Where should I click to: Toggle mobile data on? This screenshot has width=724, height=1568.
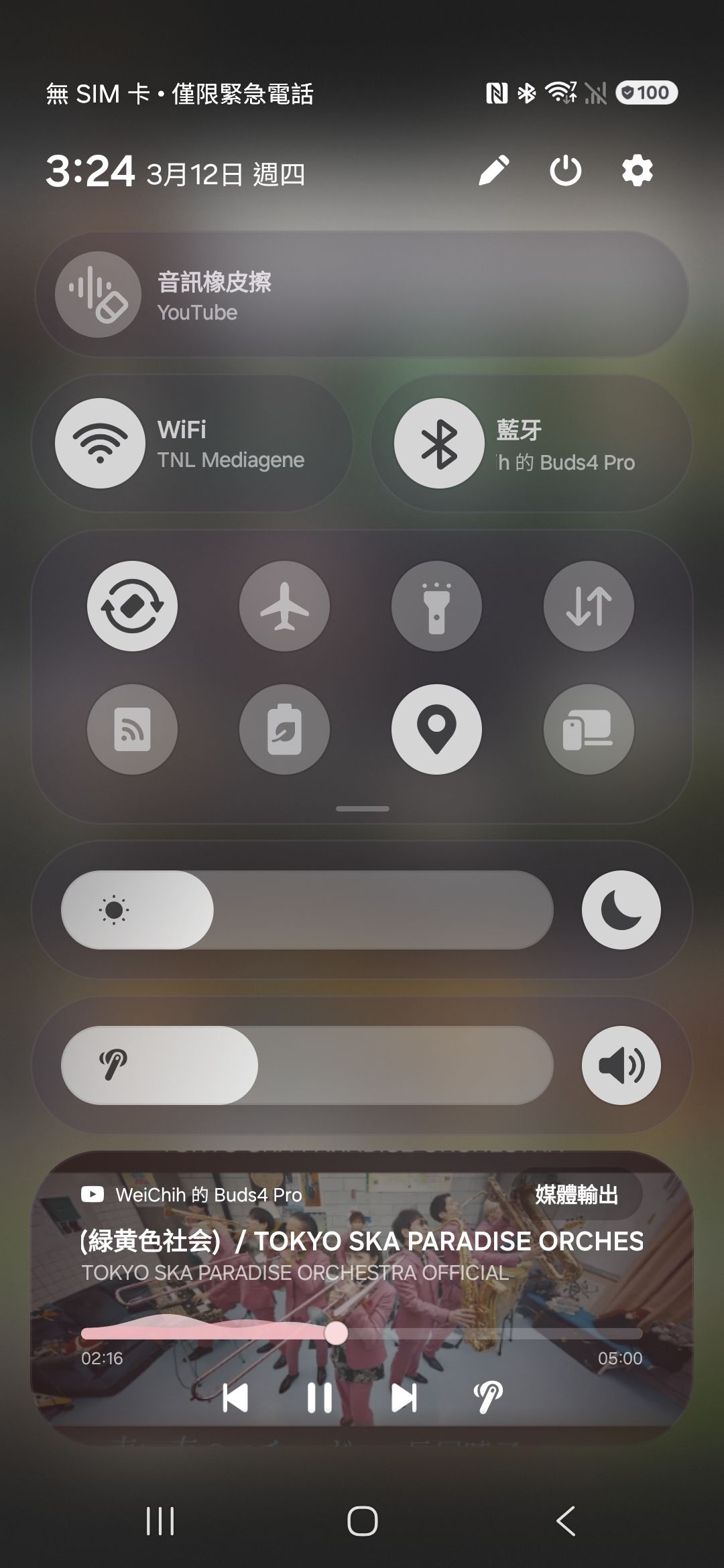[x=589, y=606]
